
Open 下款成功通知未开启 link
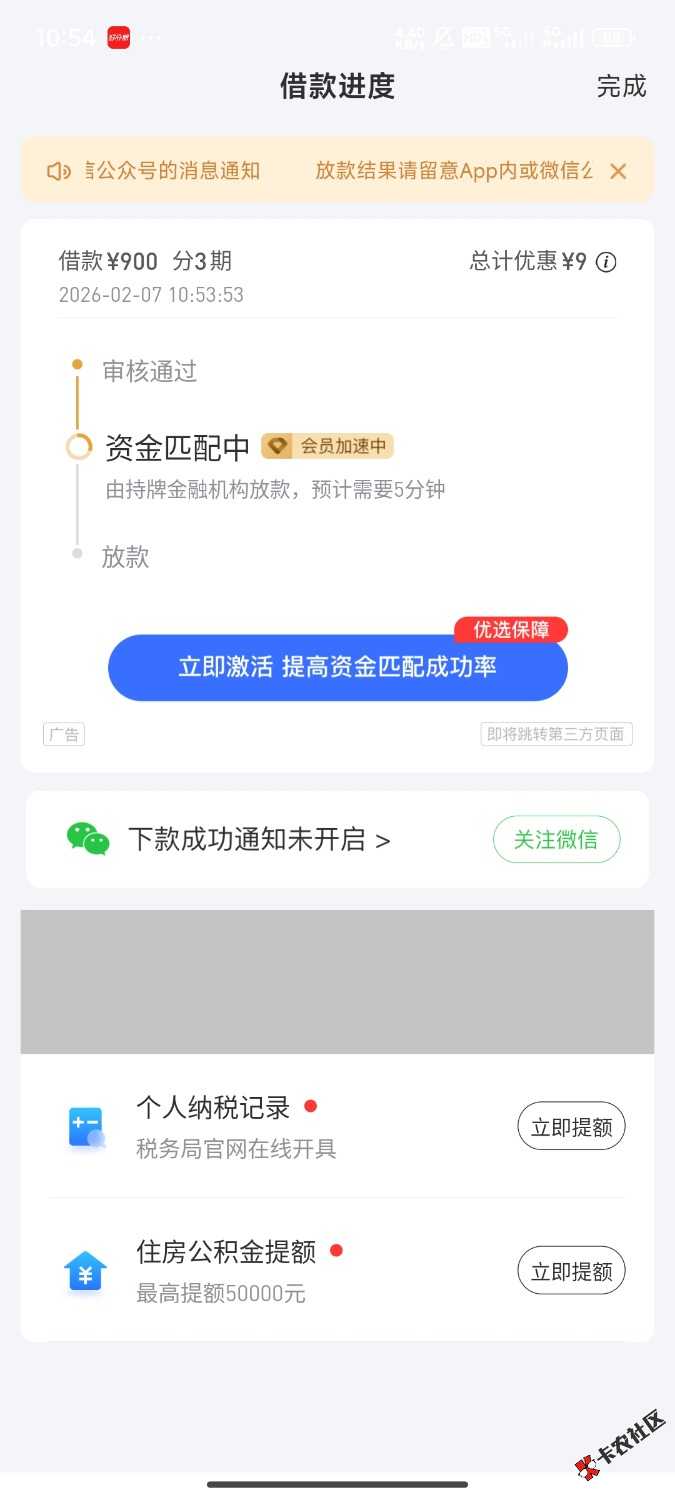pos(259,840)
